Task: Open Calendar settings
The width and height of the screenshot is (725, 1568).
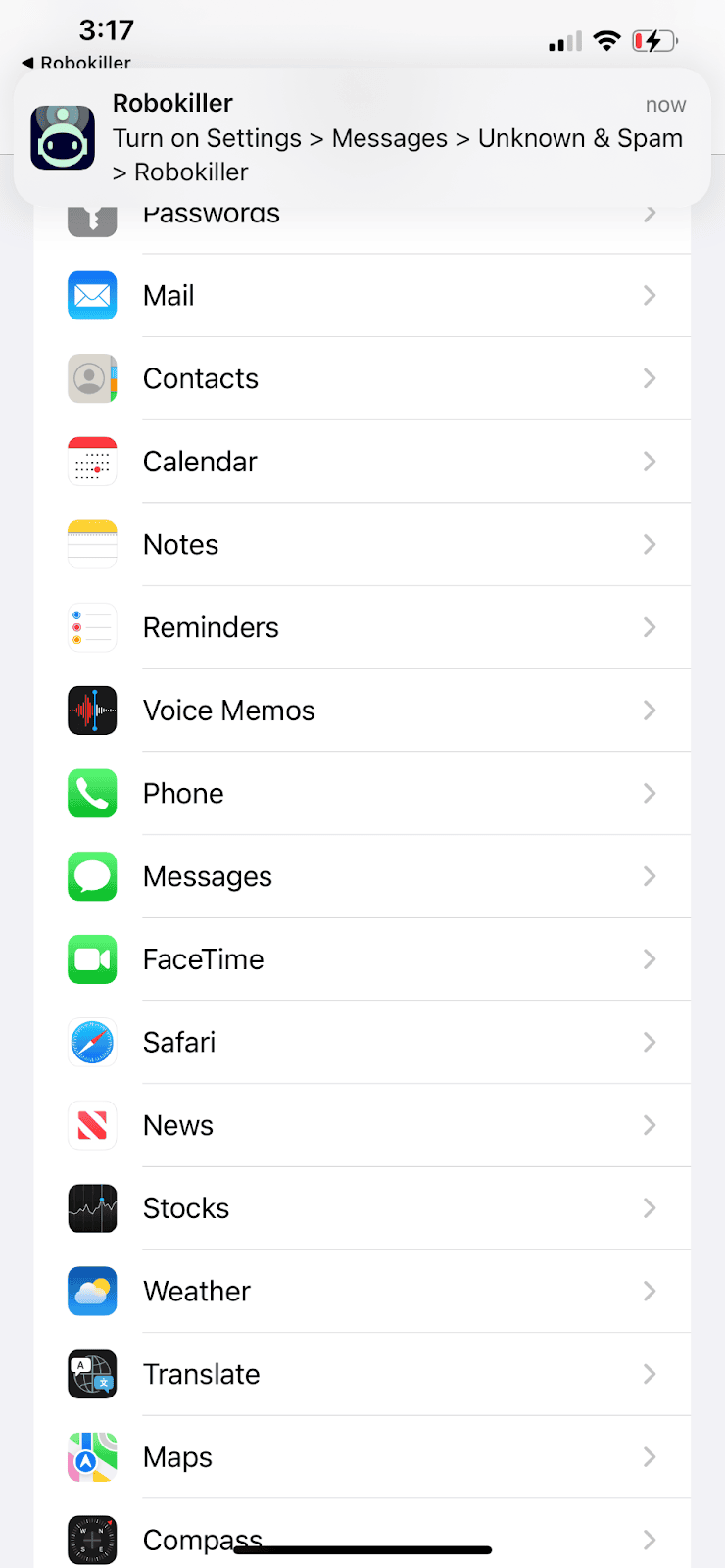Action: [x=362, y=462]
